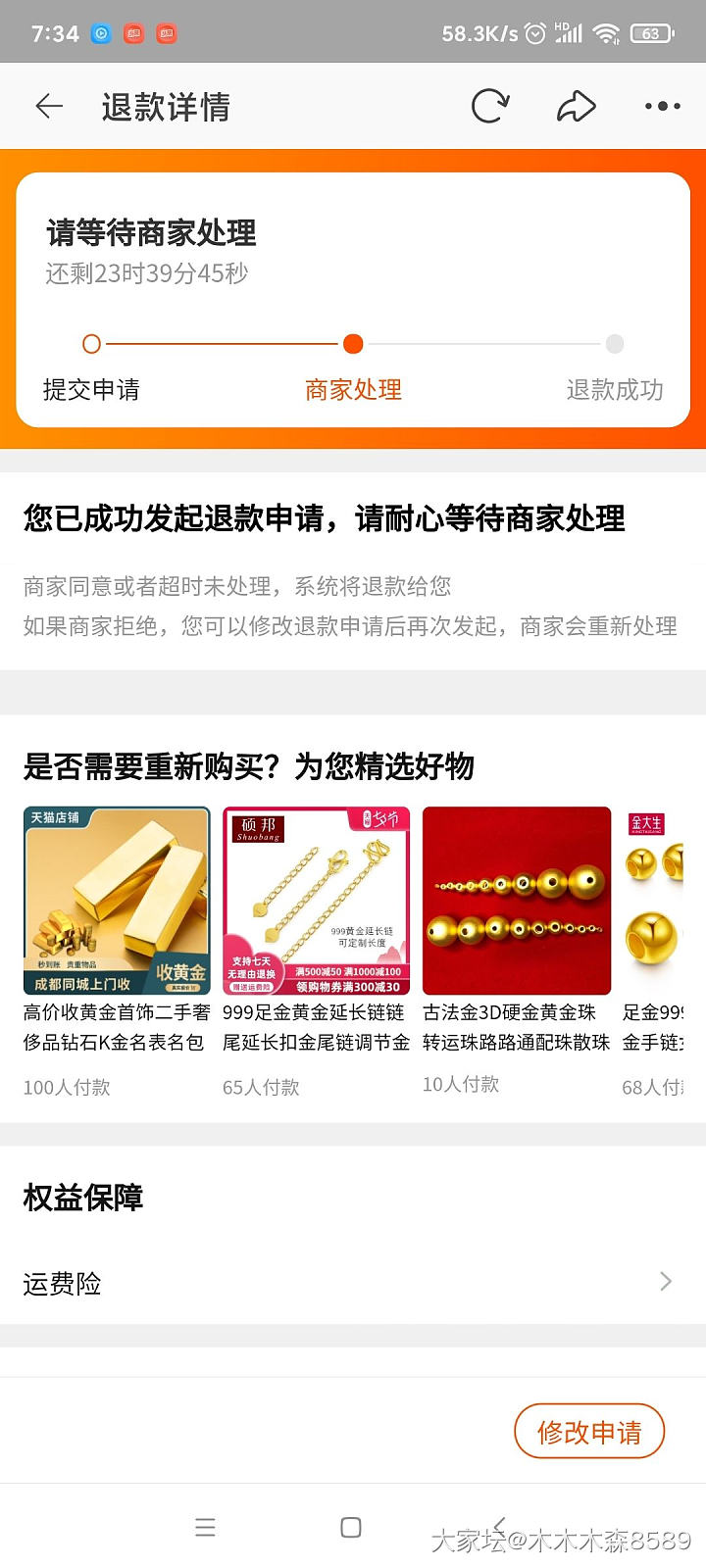Screen dimensions: 706x1568
Task: Tap the 修改申请 button
Action: tap(589, 1432)
